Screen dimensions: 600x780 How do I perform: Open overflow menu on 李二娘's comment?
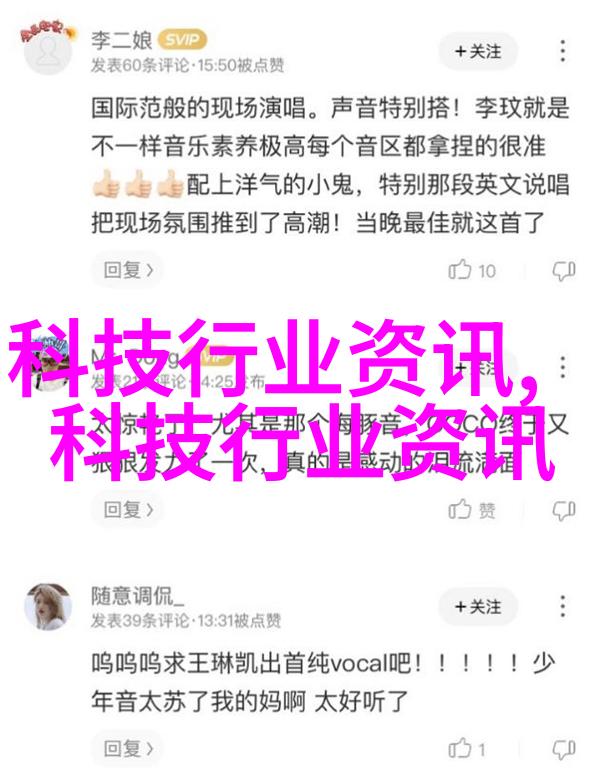tap(564, 50)
